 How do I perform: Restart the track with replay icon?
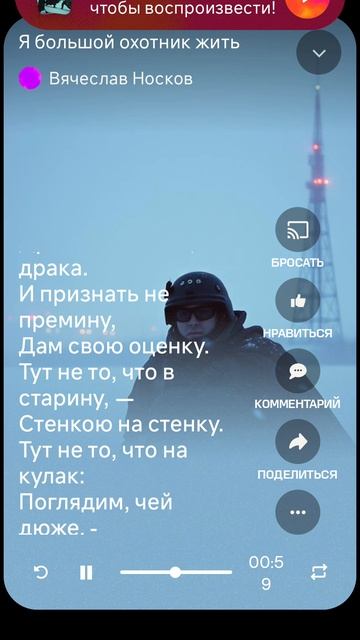pos(40,573)
